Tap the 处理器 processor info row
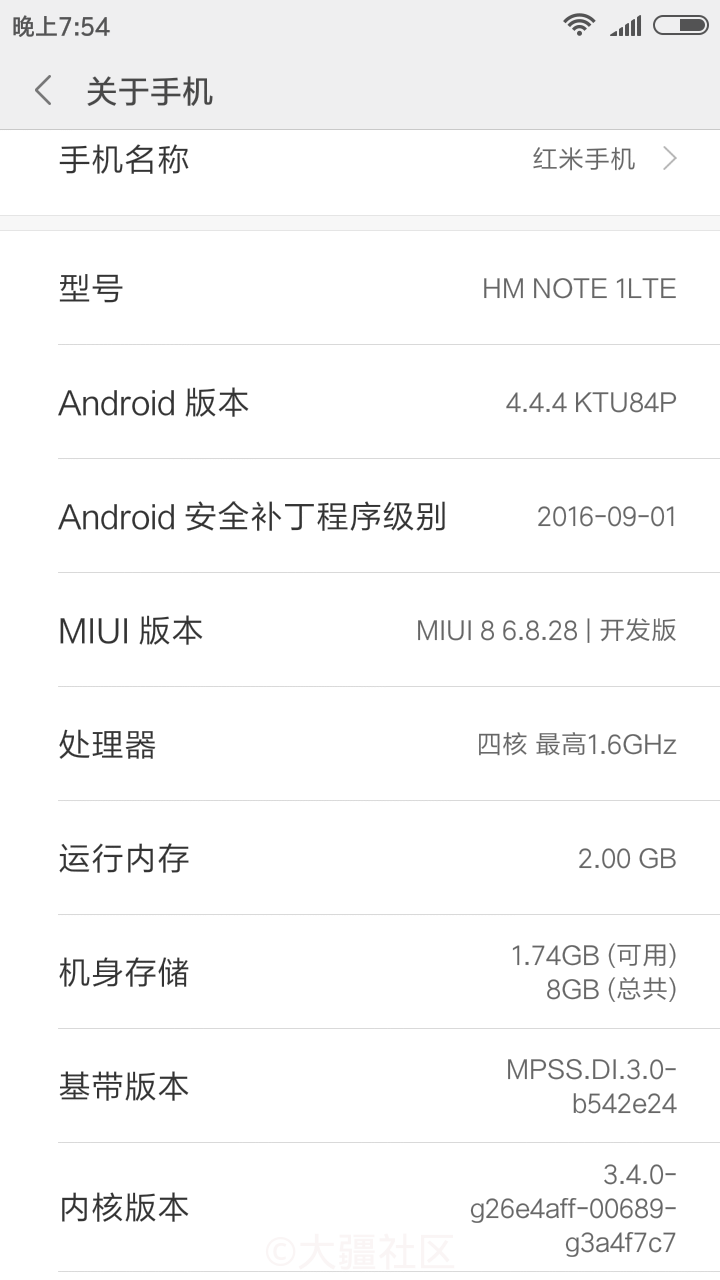720x1280 pixels. (360, 744)
